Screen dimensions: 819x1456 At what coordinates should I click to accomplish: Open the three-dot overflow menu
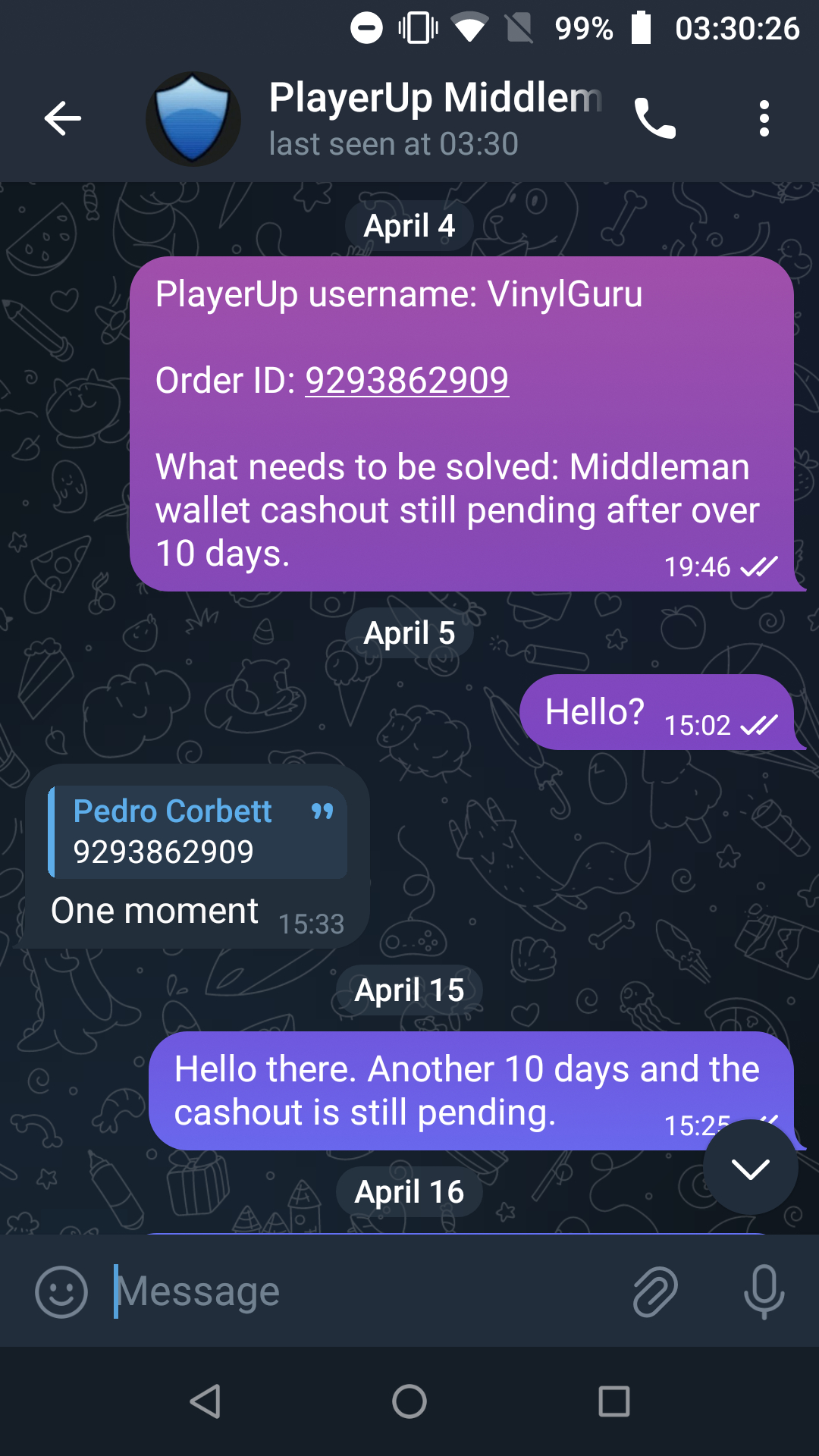pos(764,118)
